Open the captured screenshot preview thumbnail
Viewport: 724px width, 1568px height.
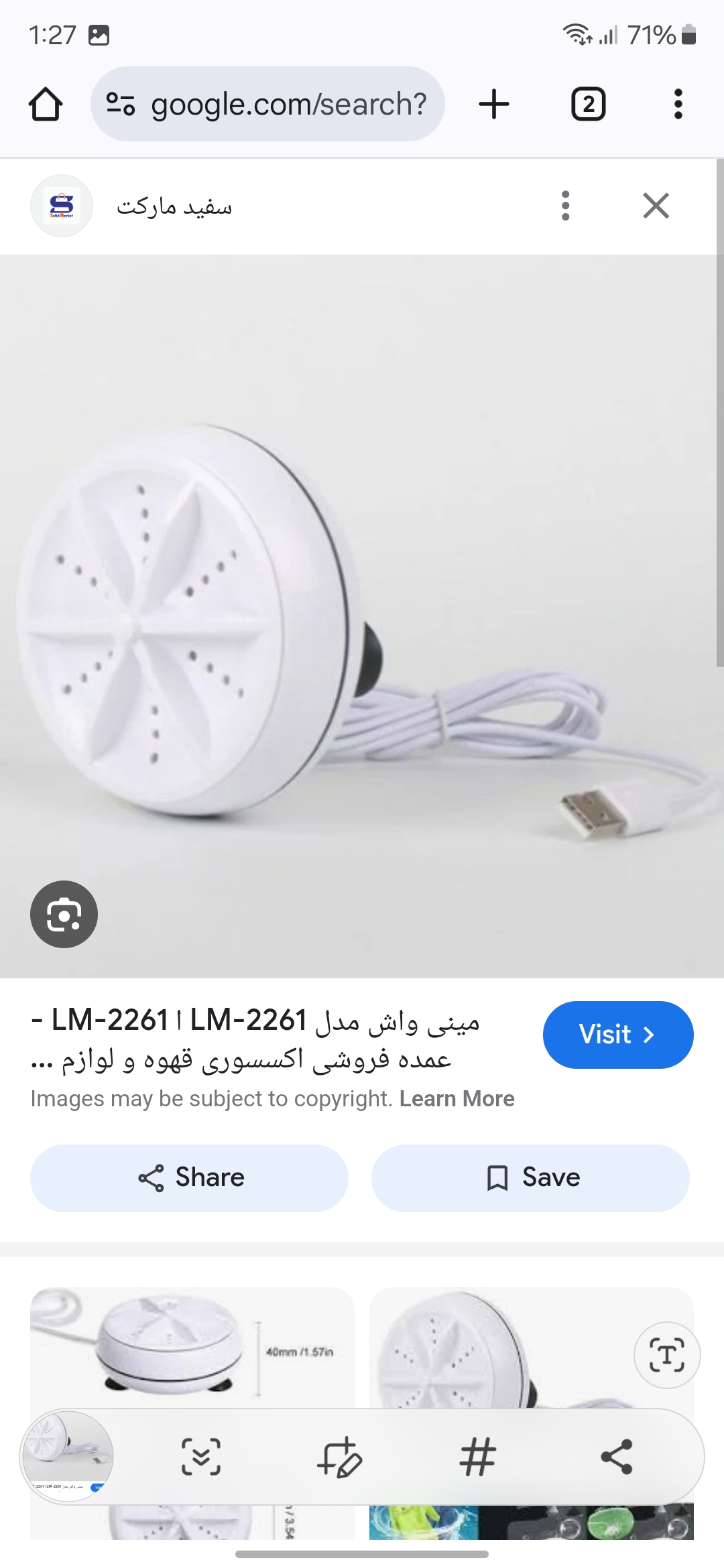(x=67, y=1457)
